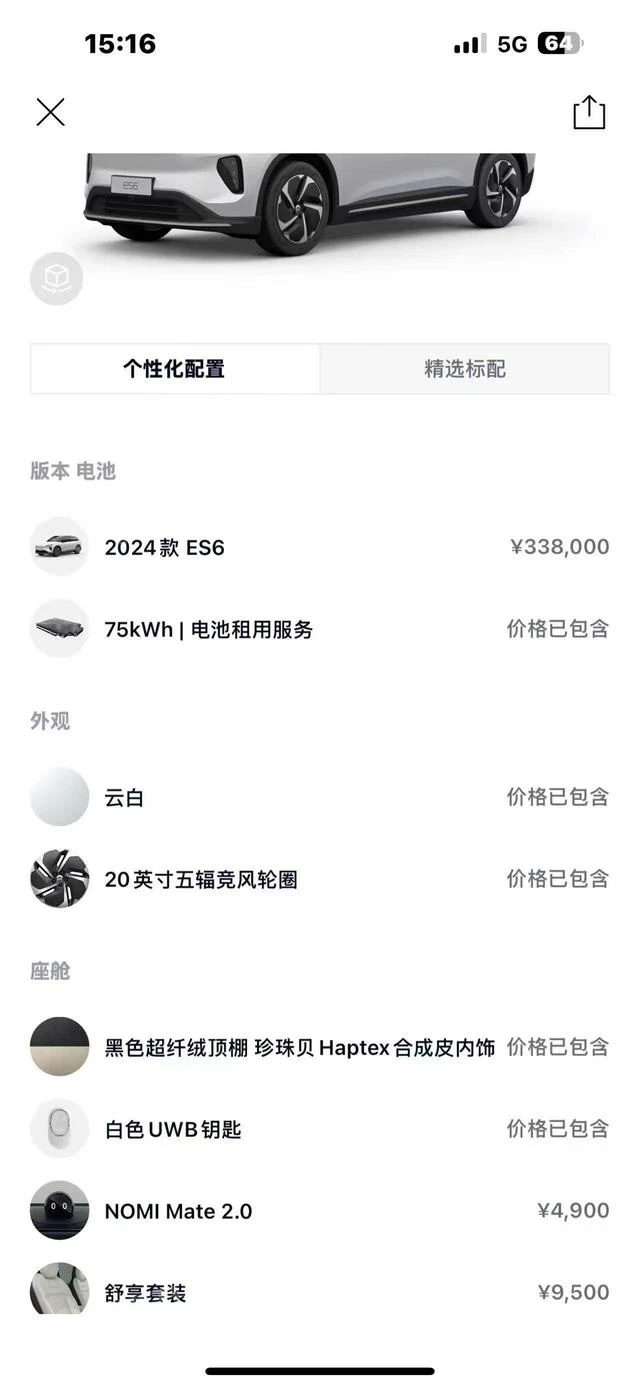Close the configuration page

[x=50, y=112]
